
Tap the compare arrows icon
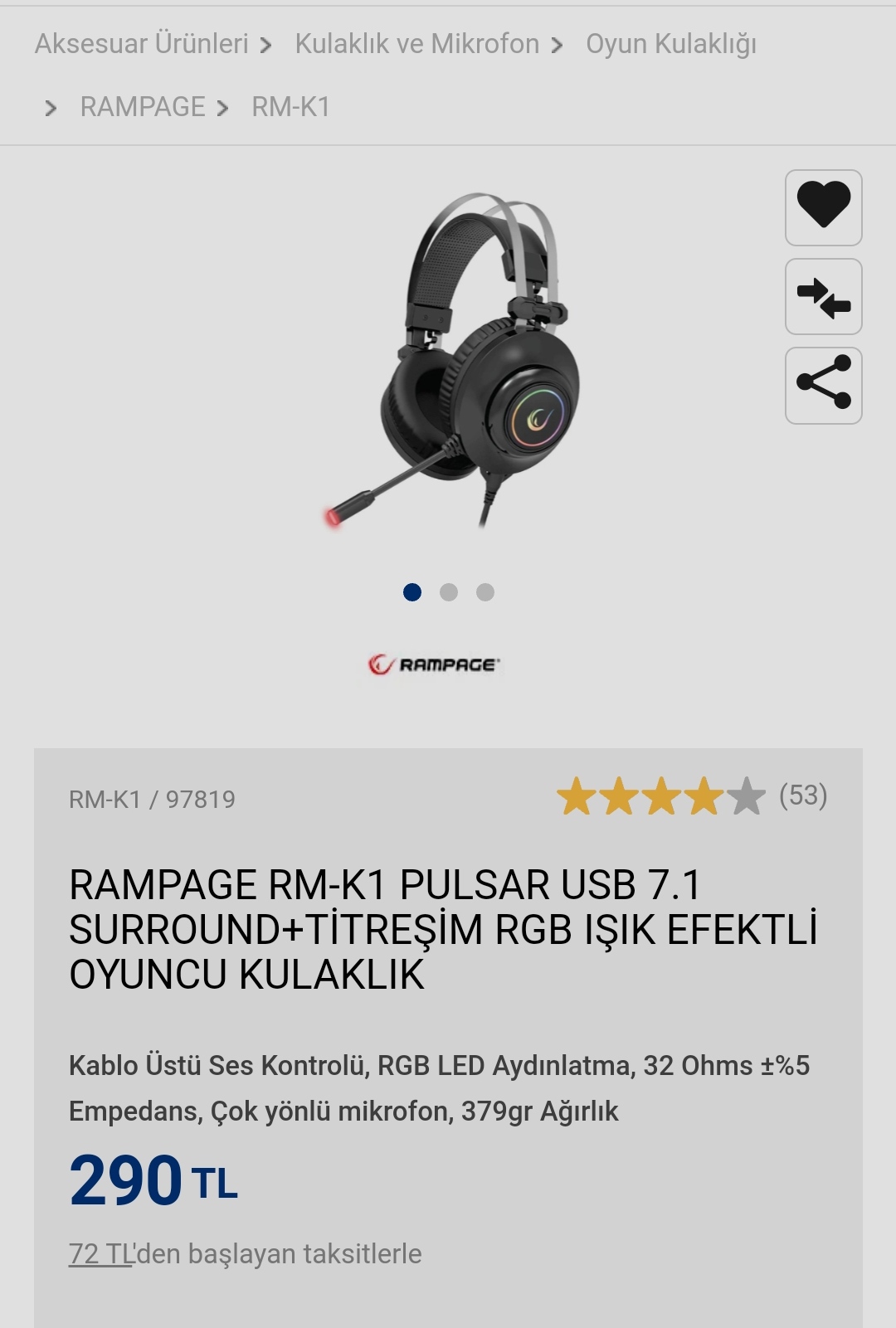click(x=823, y=297)
